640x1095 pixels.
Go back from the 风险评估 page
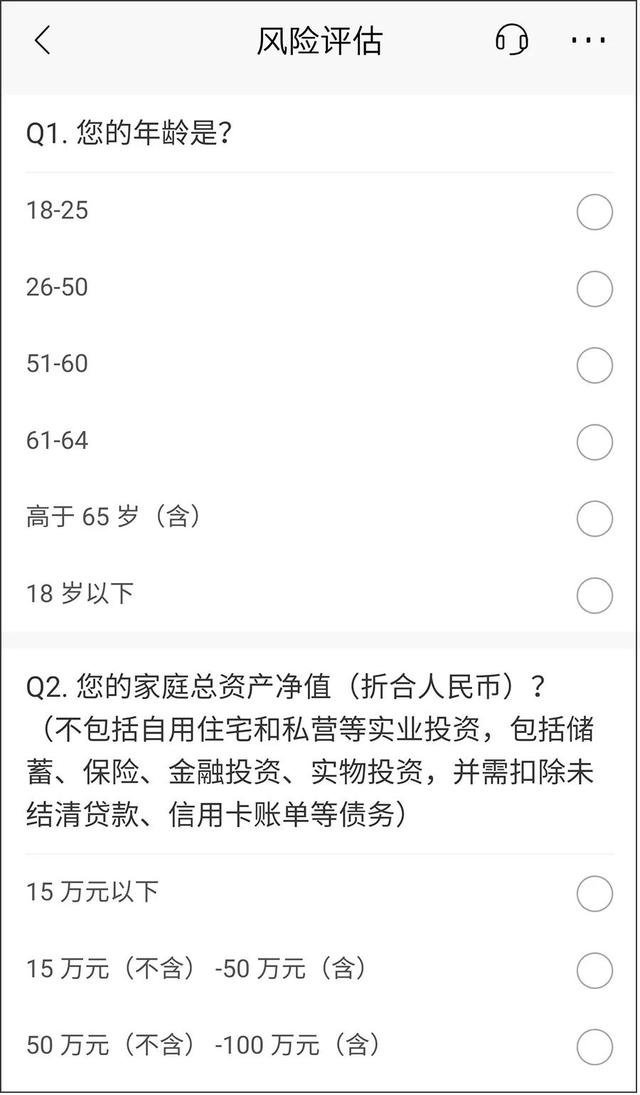point(43,40)
